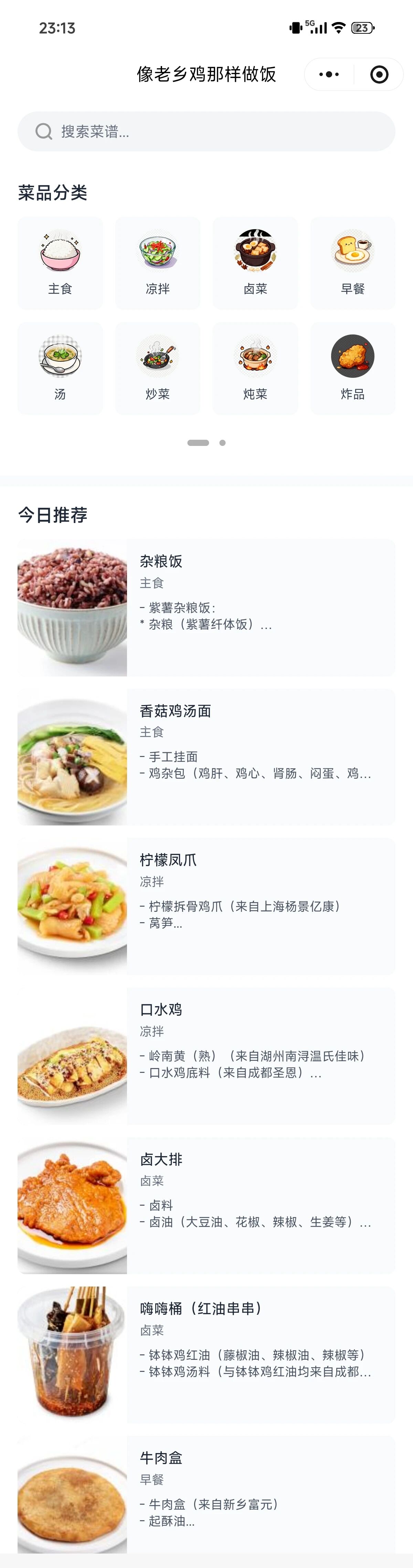Browse the 凉拌 category
This screenshot has width=413, height=1568.
[157, 263]
